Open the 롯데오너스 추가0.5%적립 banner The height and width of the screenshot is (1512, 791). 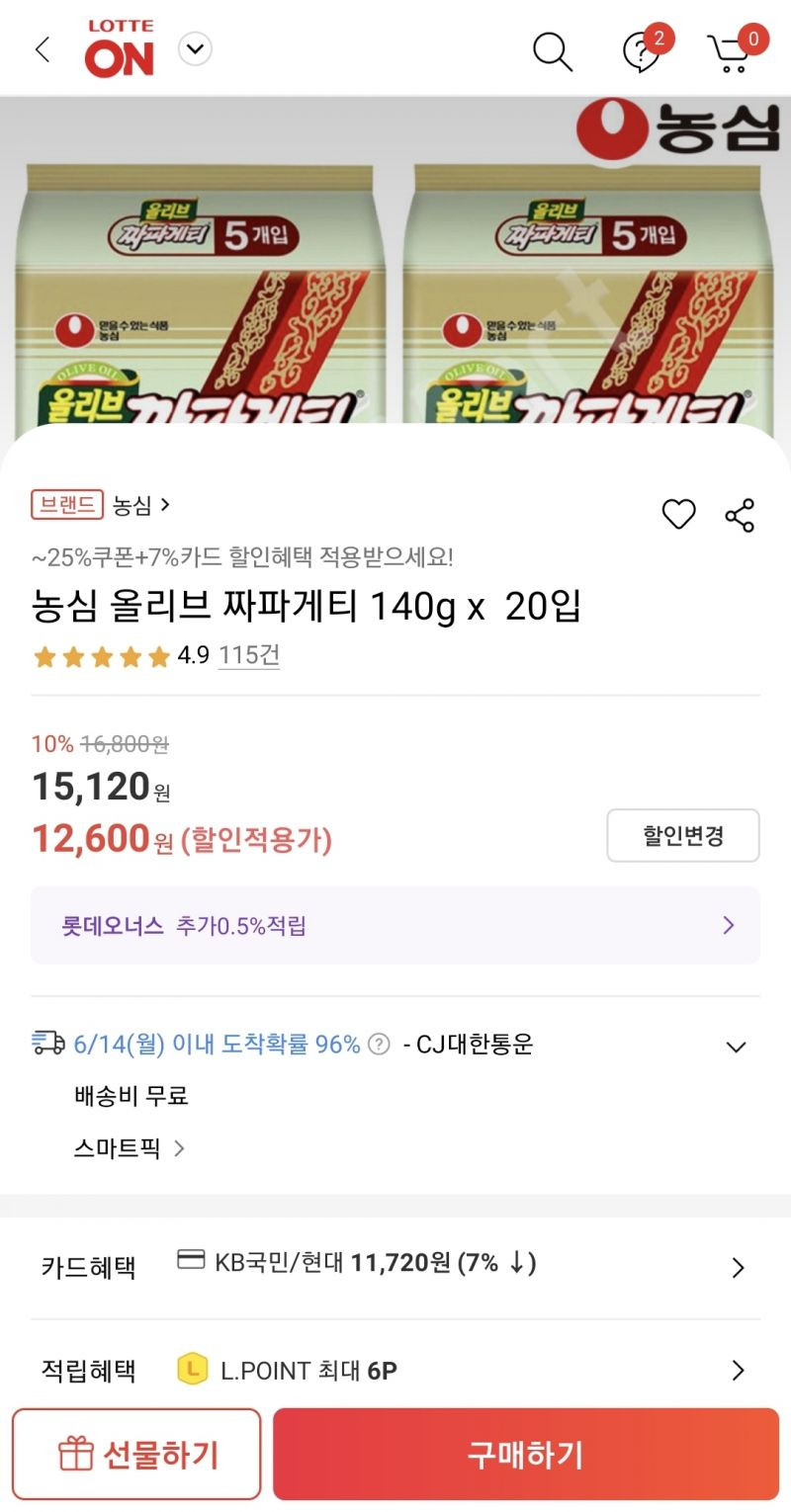395,925
